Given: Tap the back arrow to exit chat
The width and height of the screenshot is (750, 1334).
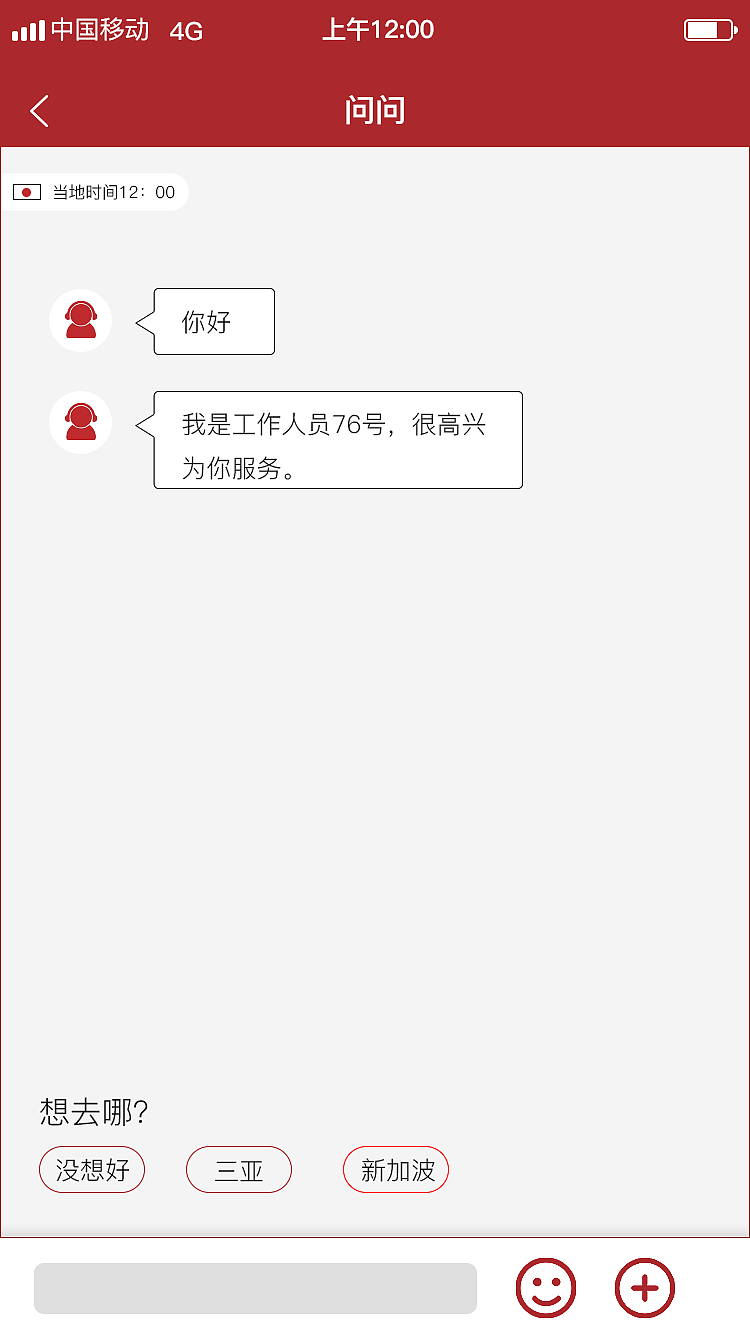Looking at the screenshot, I should [38, 110].
